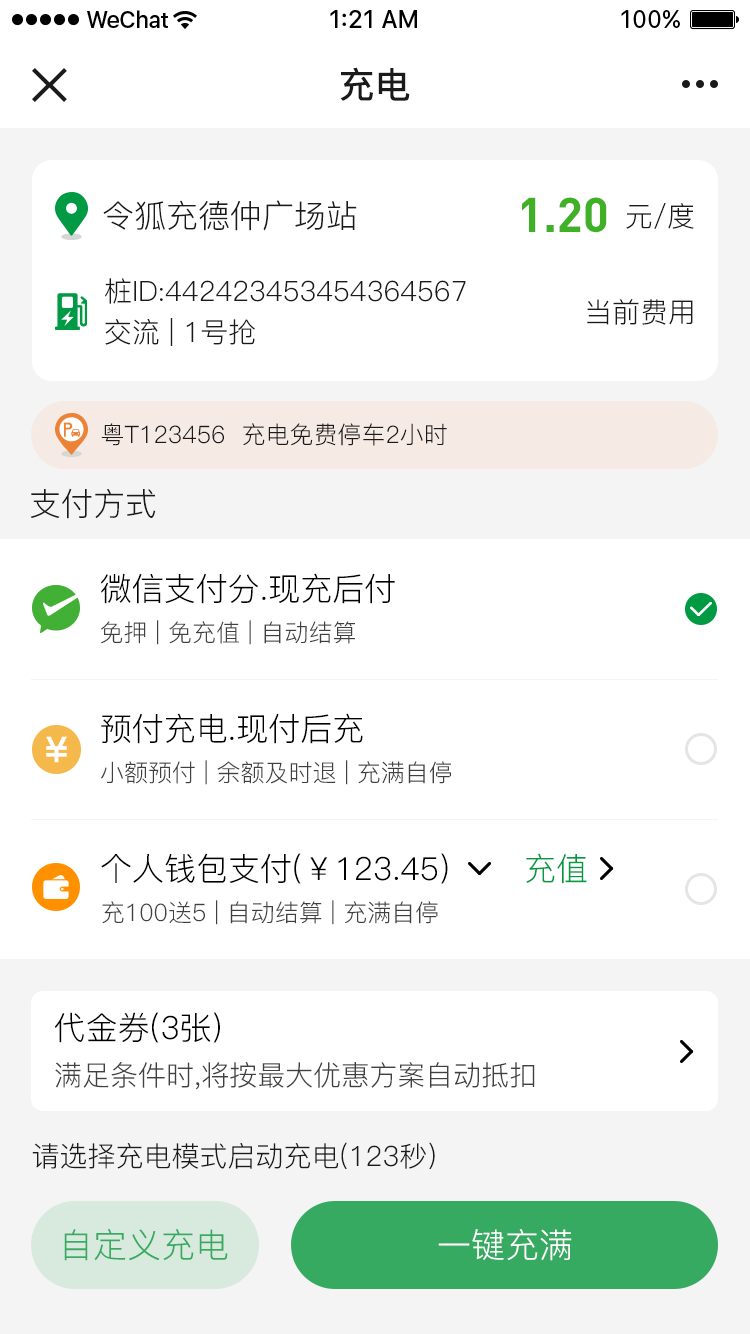Open the 代金券(3张) coupon list
The height and width of the screenshot is (1334, 750).
point(374,1050)
